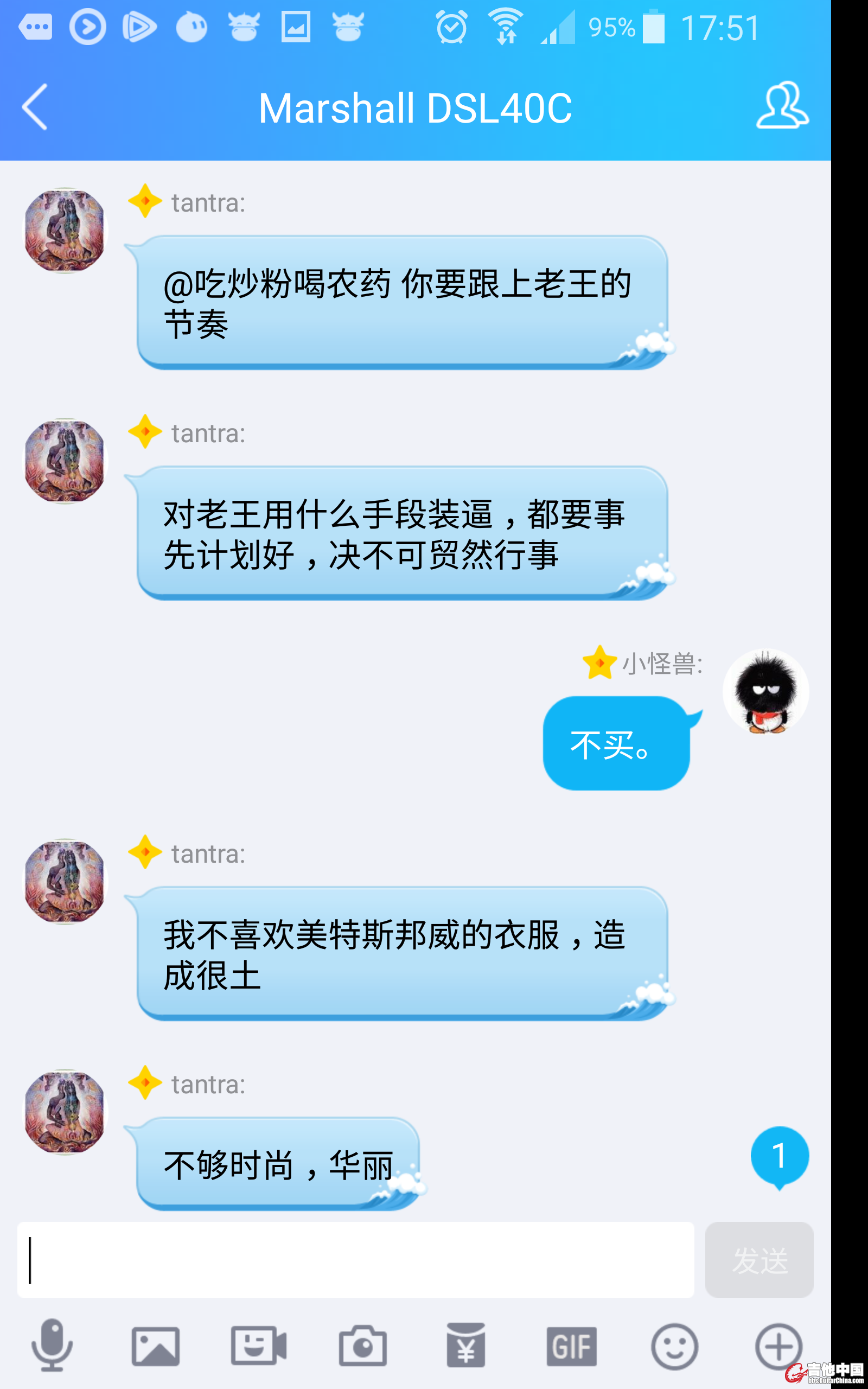Screen dimensions: 868x1389
Task: Open the GIF picker
Action: [571, 1347]
